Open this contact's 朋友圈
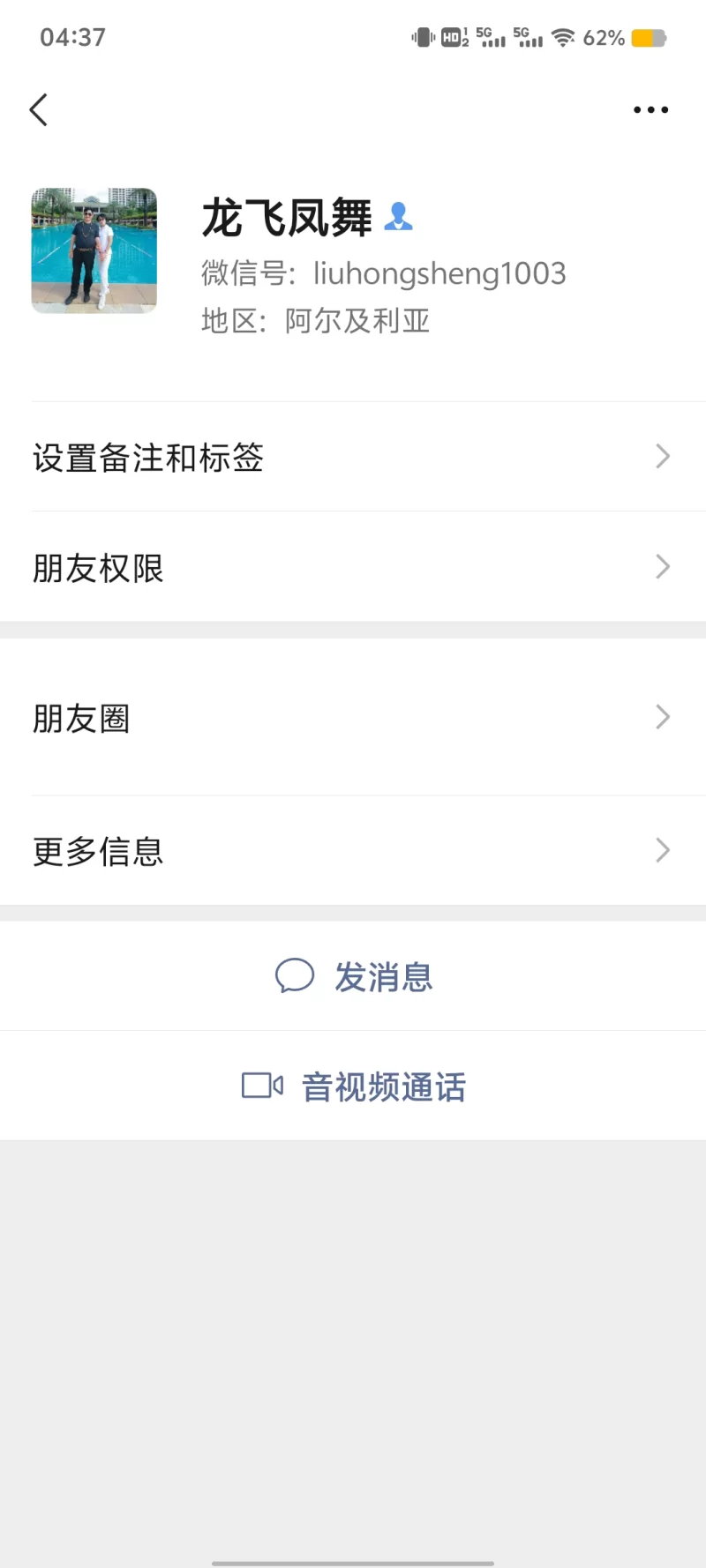 [x=353, y=718]
